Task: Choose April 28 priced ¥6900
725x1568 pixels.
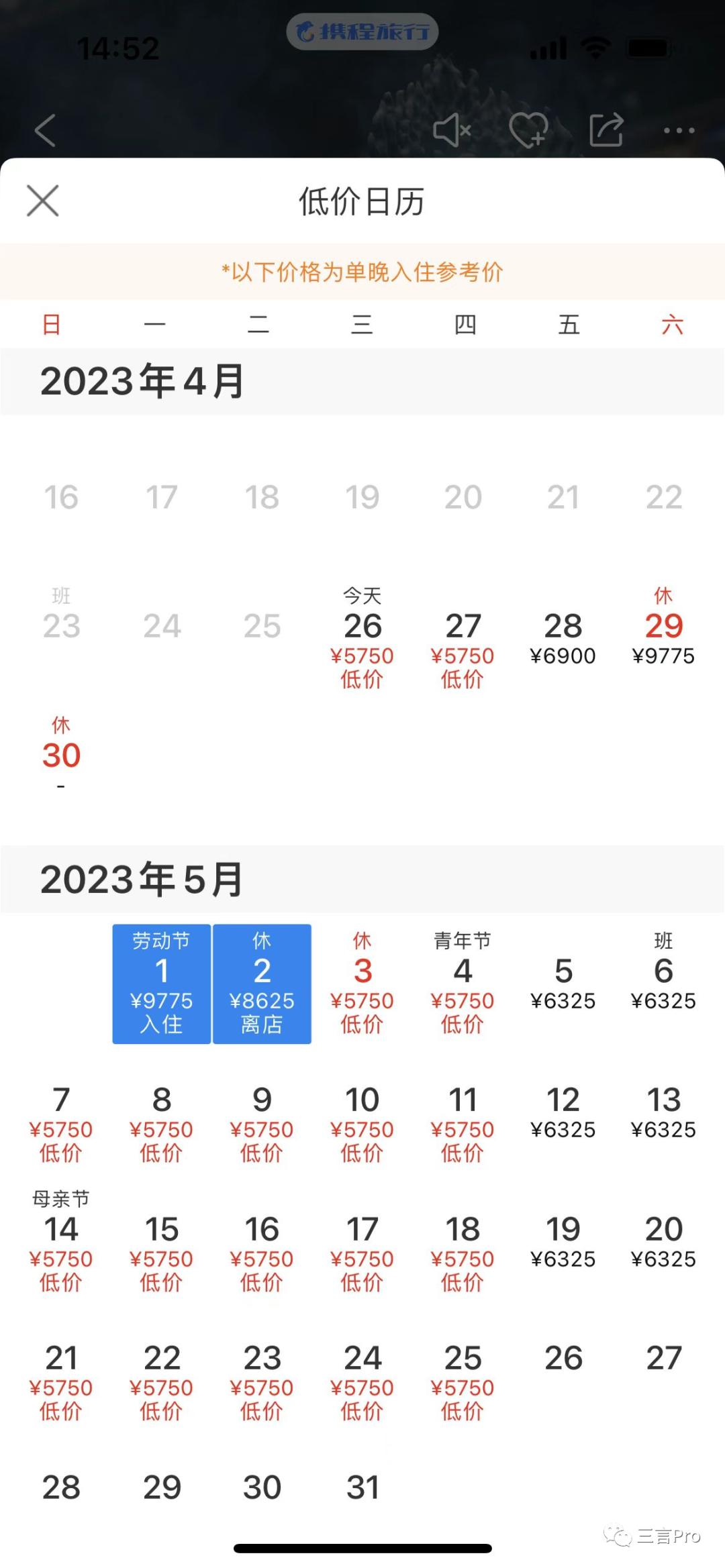Action: coord(563,636)
